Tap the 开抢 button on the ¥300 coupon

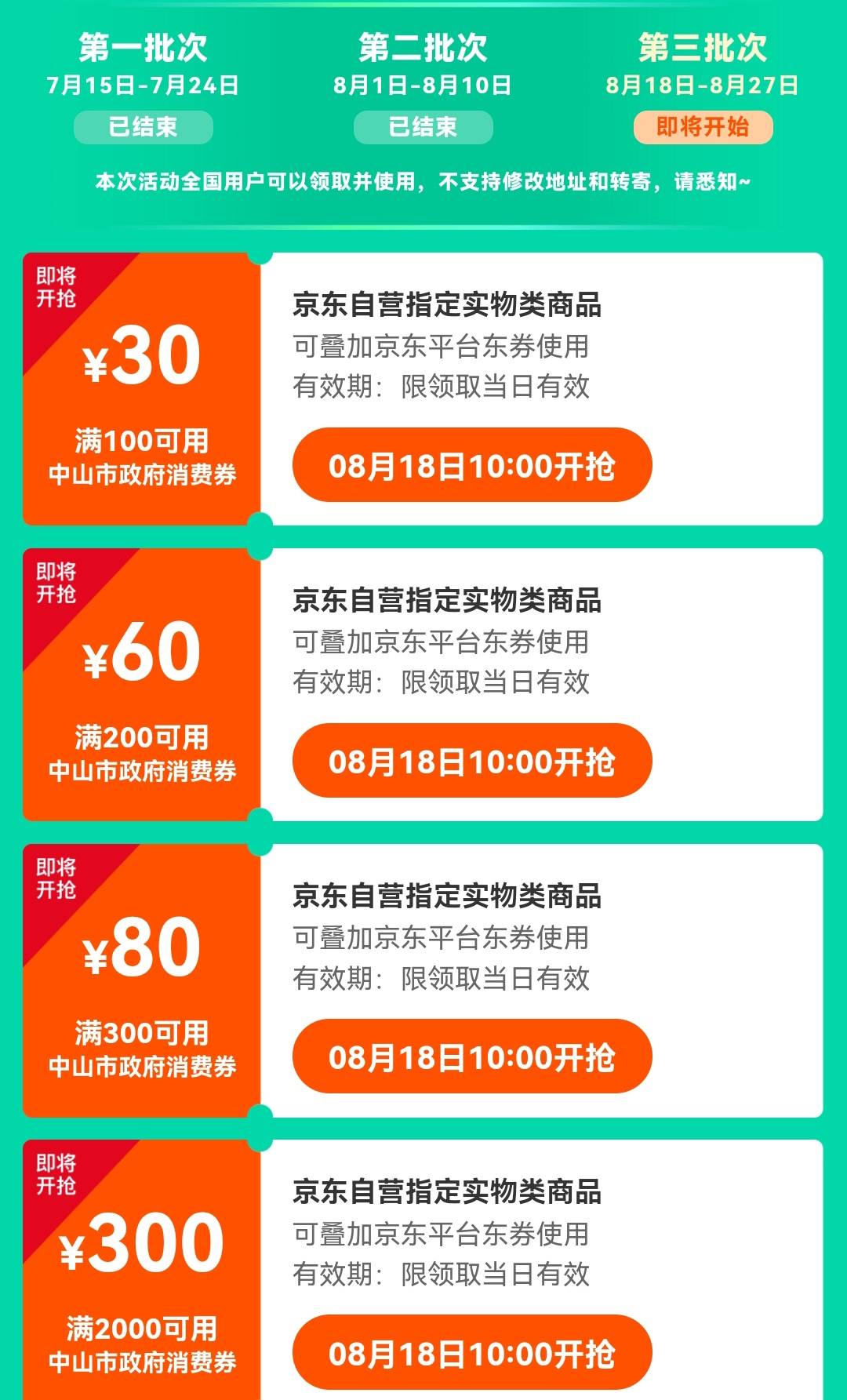(x=472, y=1351)
